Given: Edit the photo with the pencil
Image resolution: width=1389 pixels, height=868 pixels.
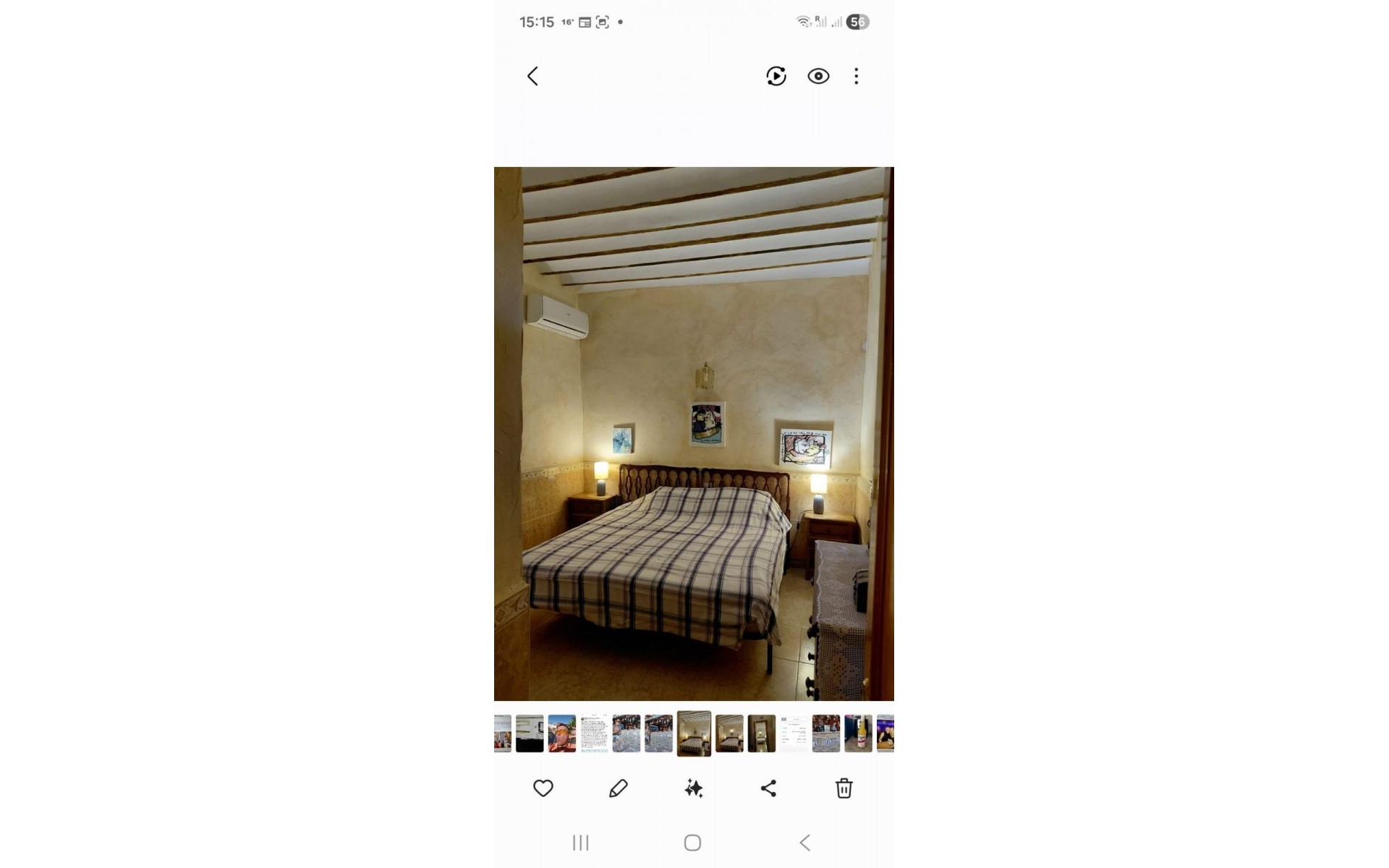Looking at the screenshot, I should (619, 788).
